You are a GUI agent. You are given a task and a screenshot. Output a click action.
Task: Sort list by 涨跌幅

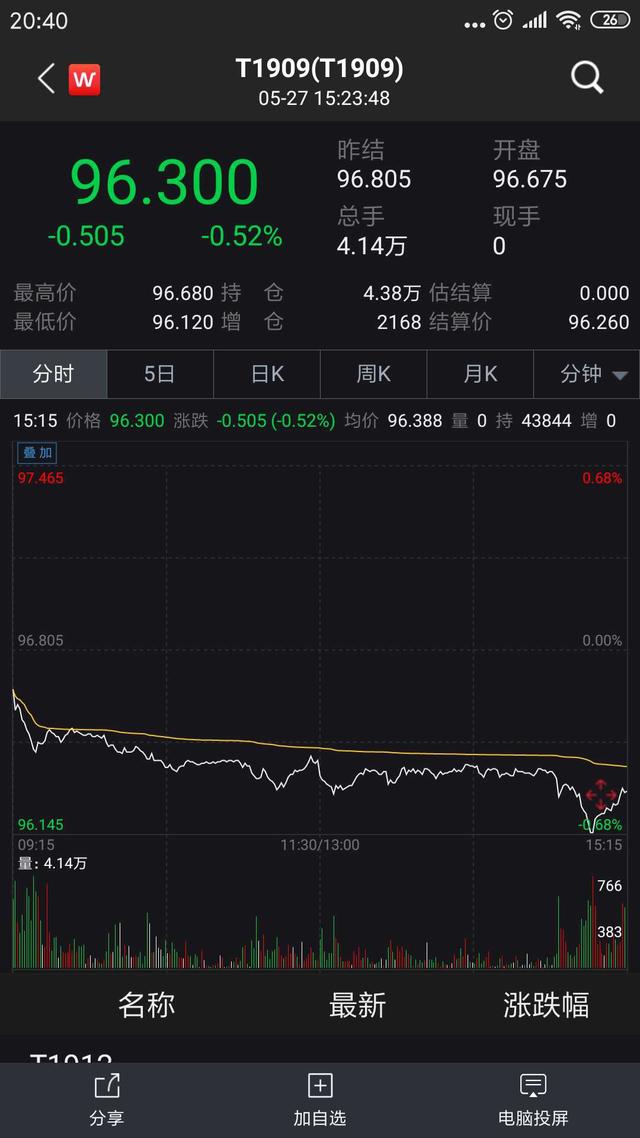pyautogui.click(x=546, y=1005)
